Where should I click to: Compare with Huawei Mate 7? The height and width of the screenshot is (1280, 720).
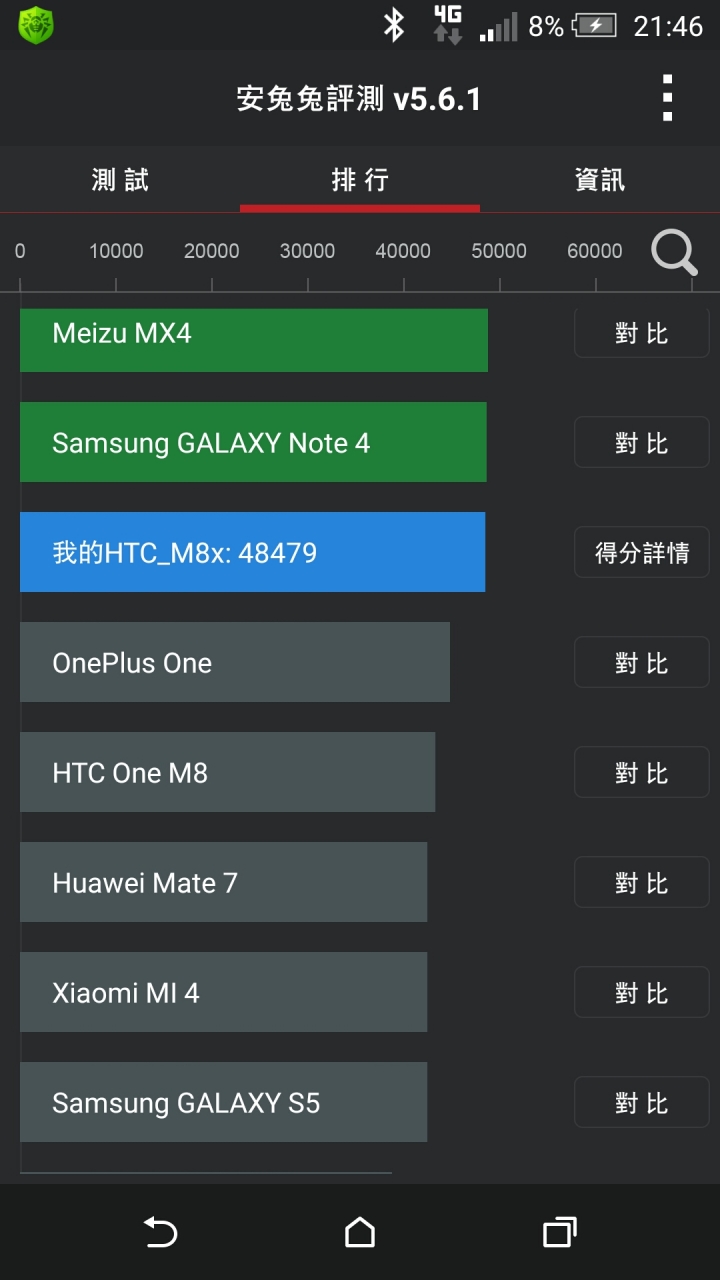641,882
